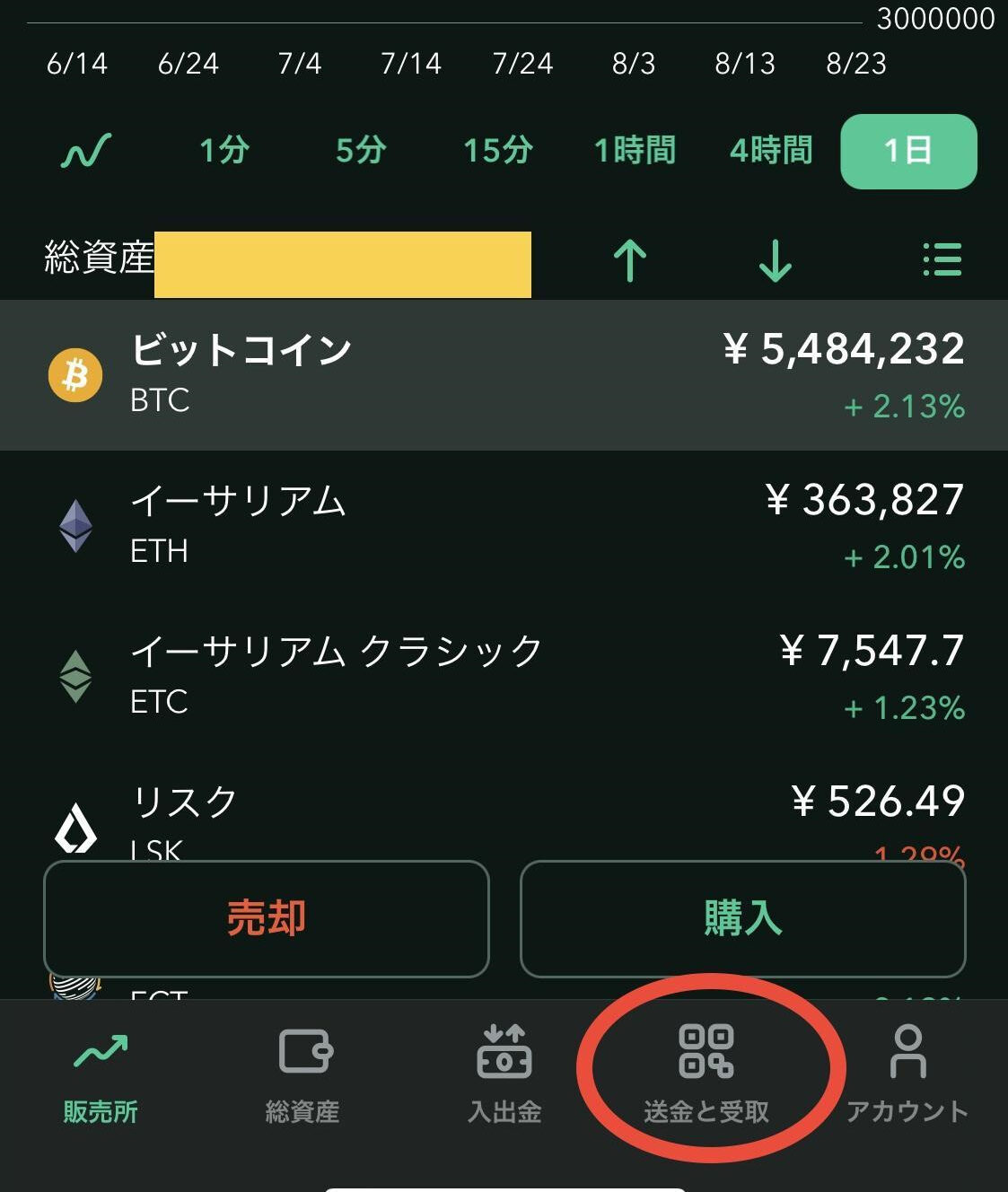Select the イーサリアム クラシック row

[x=503, y=675]
